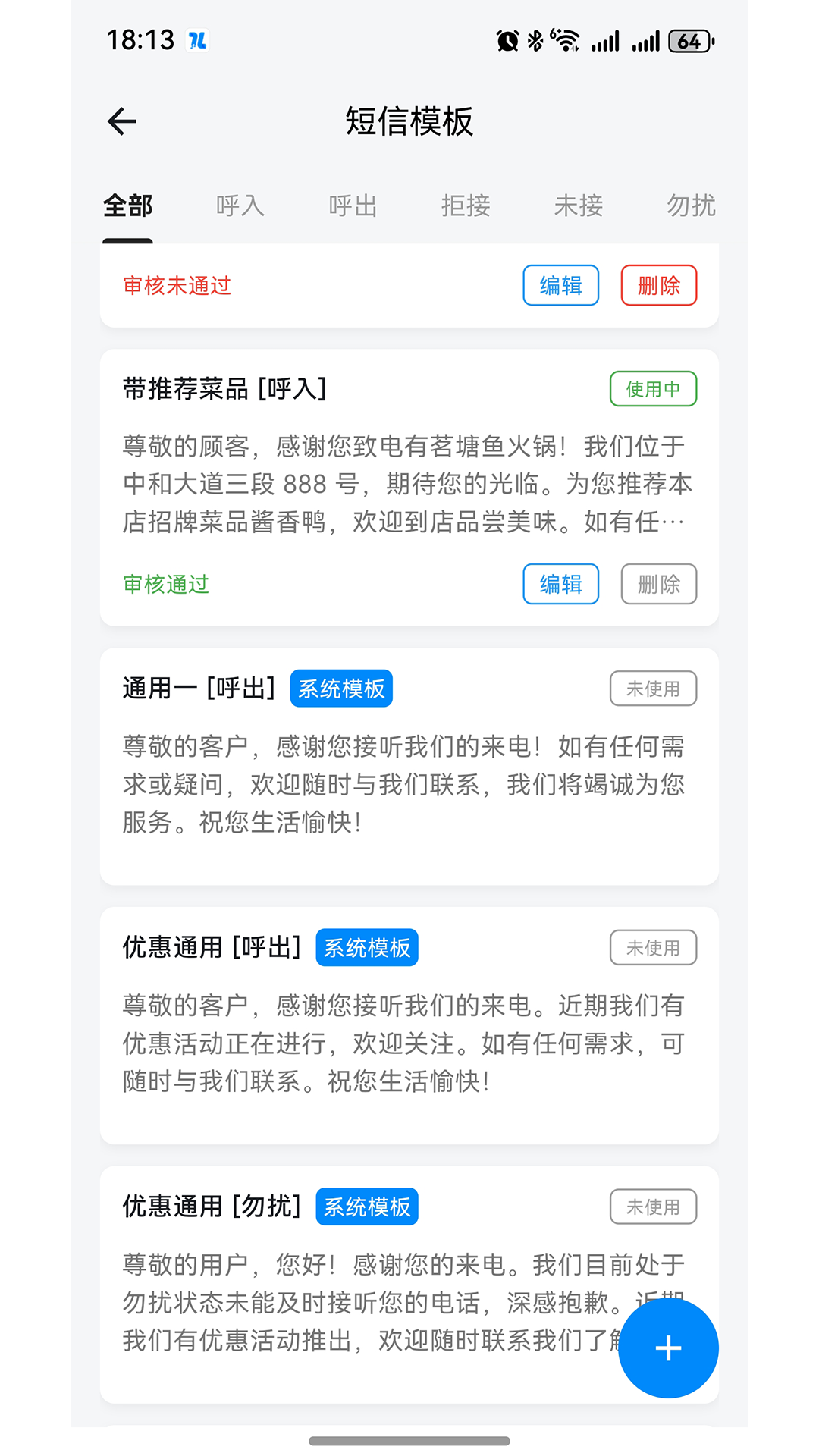Viewport: 819px width, 1456px height.
Task: Open the 拒接 template category
Action: [466, 206]
